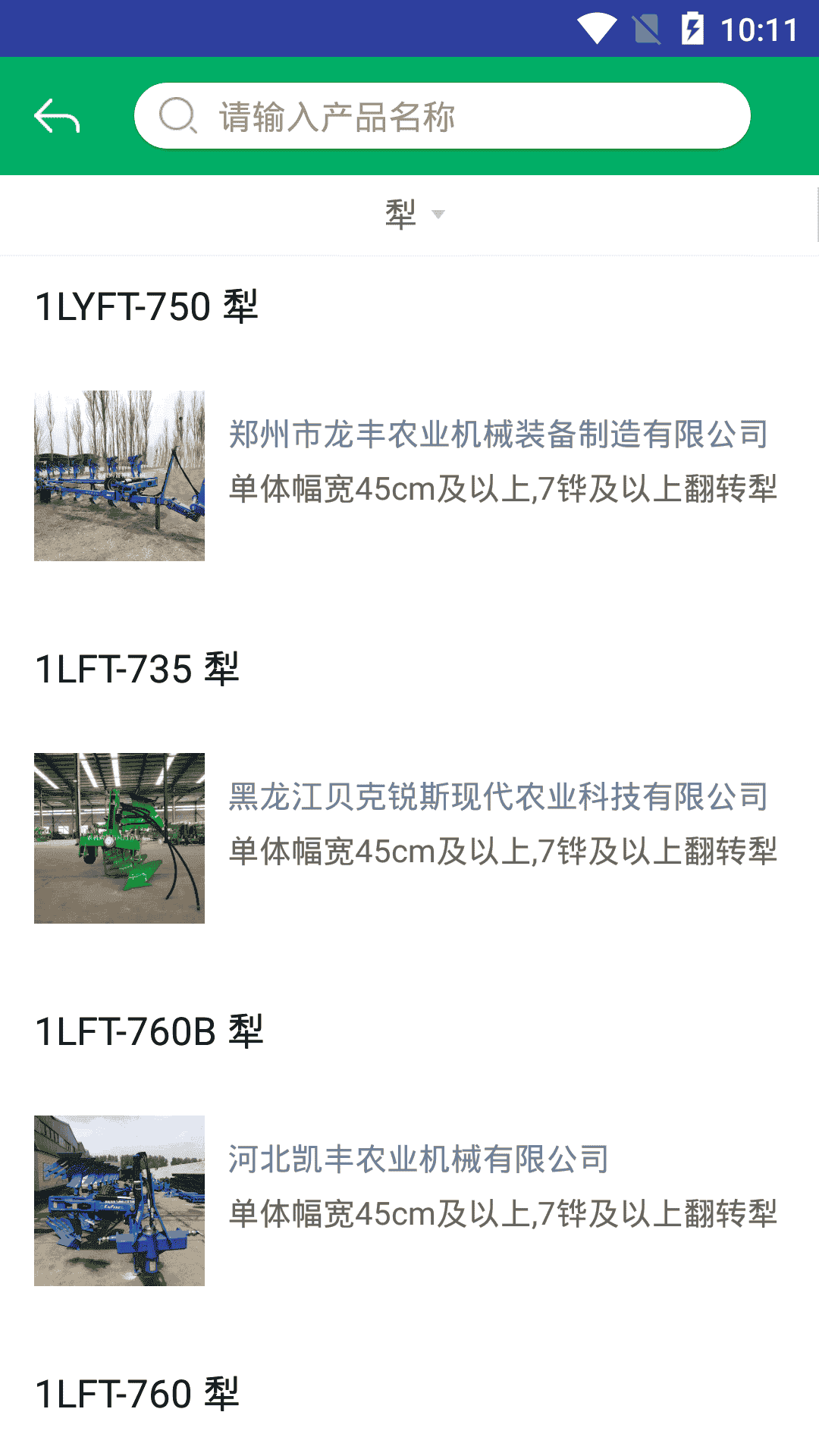Go back using the arrow icon

(x=57, y=116)
